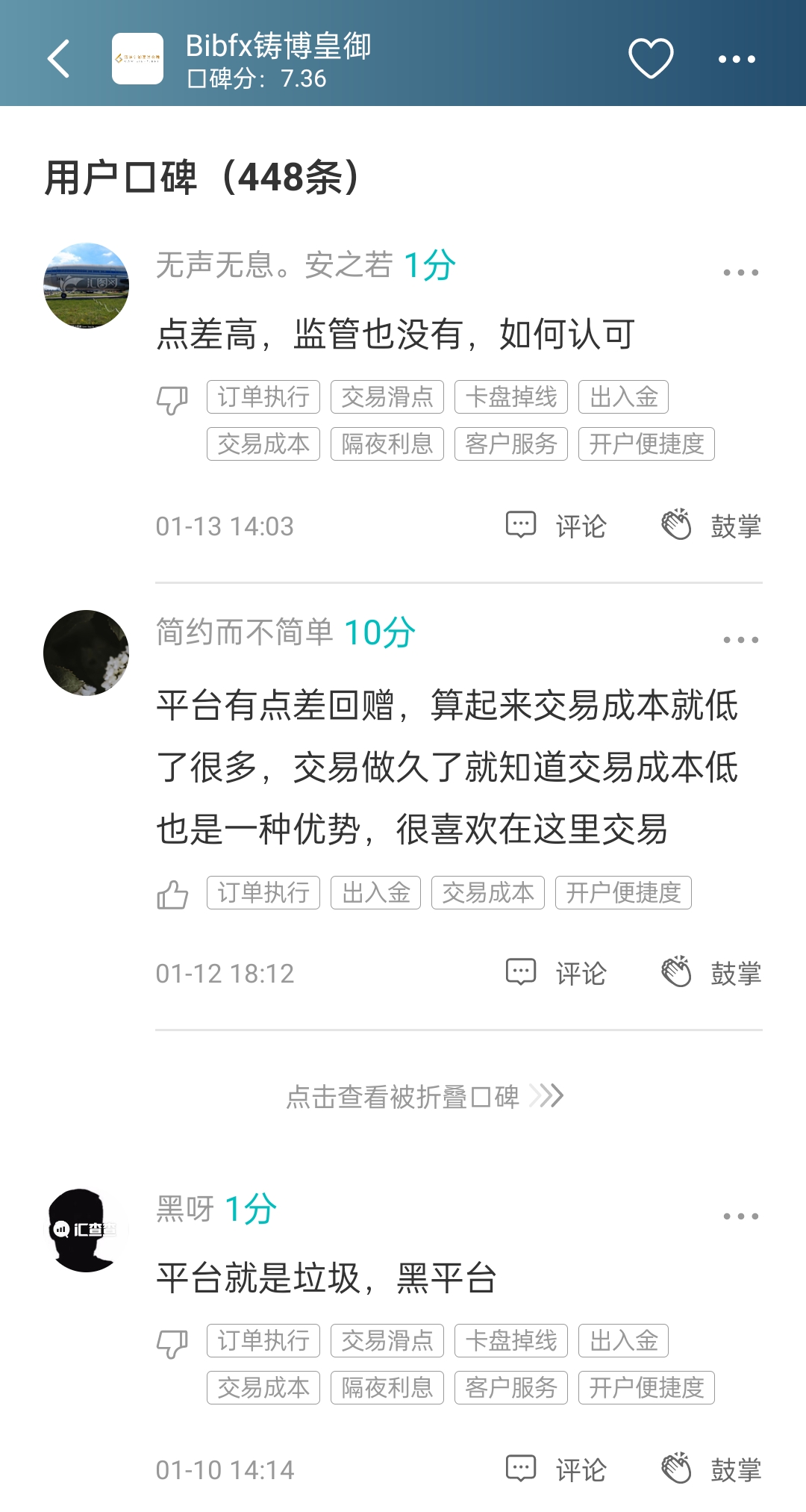Open 简约而不简单's profile avatar
This screenshot has width=806, height=1512.
point(87,653)
